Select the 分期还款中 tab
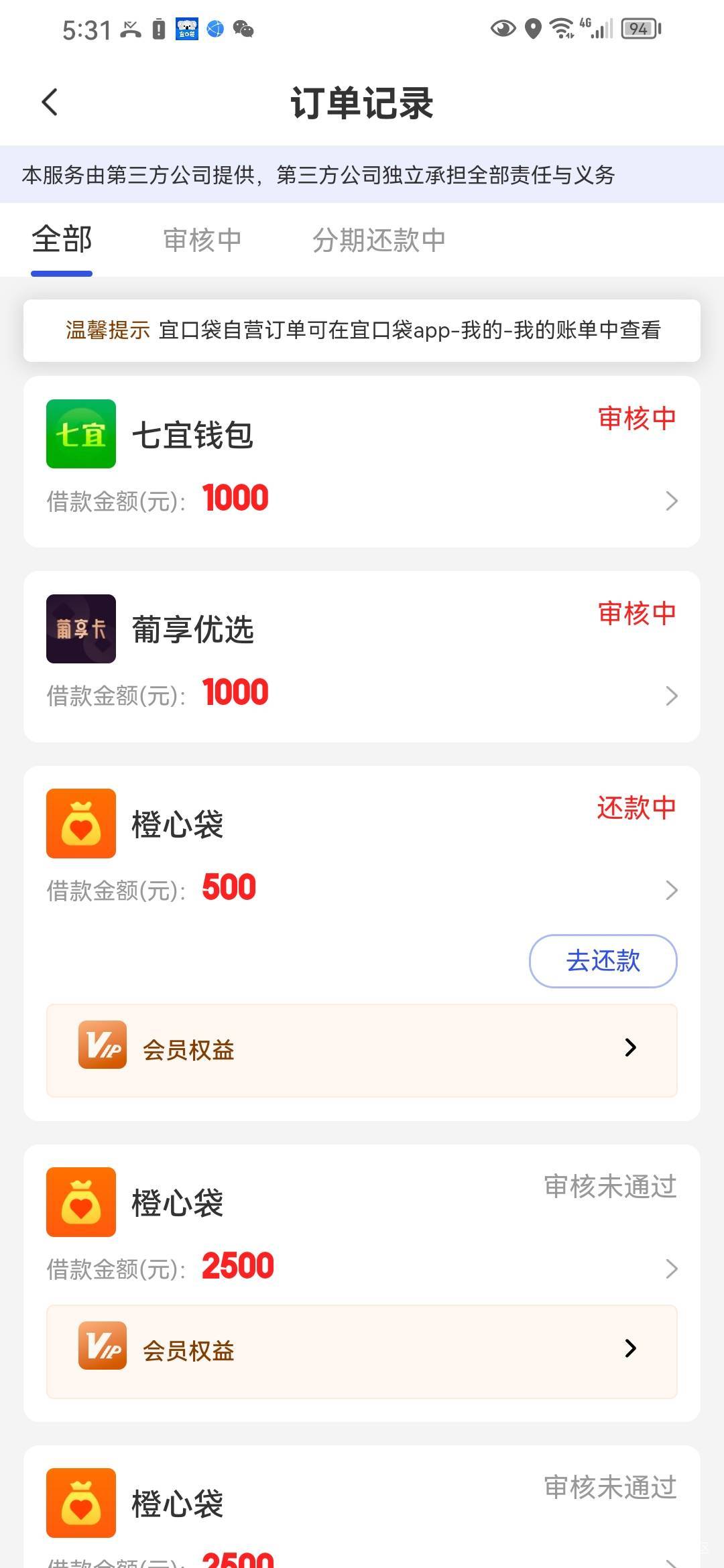Screen dimensions: 724x1568 pos(379,240)
